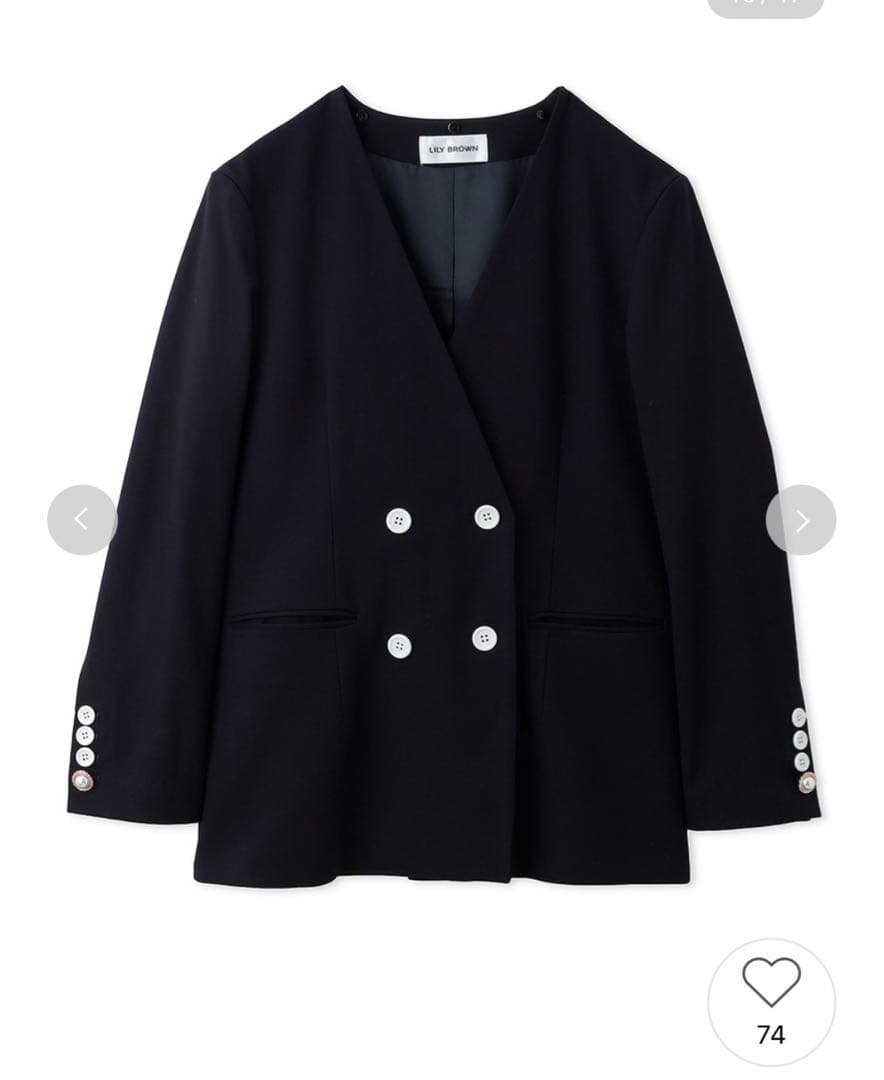Go to the next product photo
The image size is (884, 1080).
801,520
